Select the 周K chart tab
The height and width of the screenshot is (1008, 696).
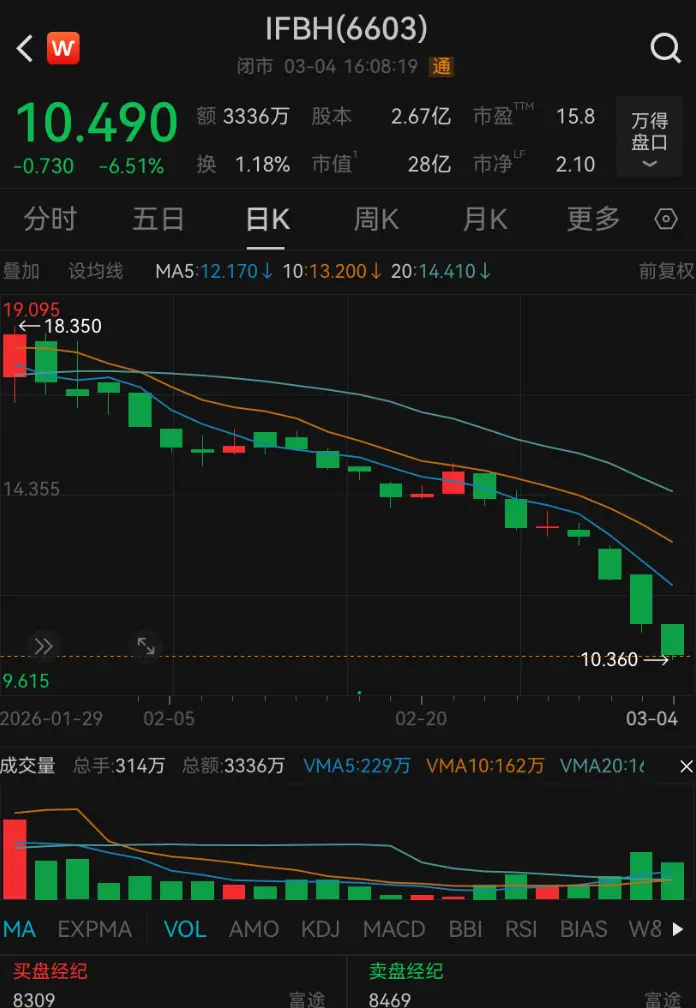[x=376, y=219]
